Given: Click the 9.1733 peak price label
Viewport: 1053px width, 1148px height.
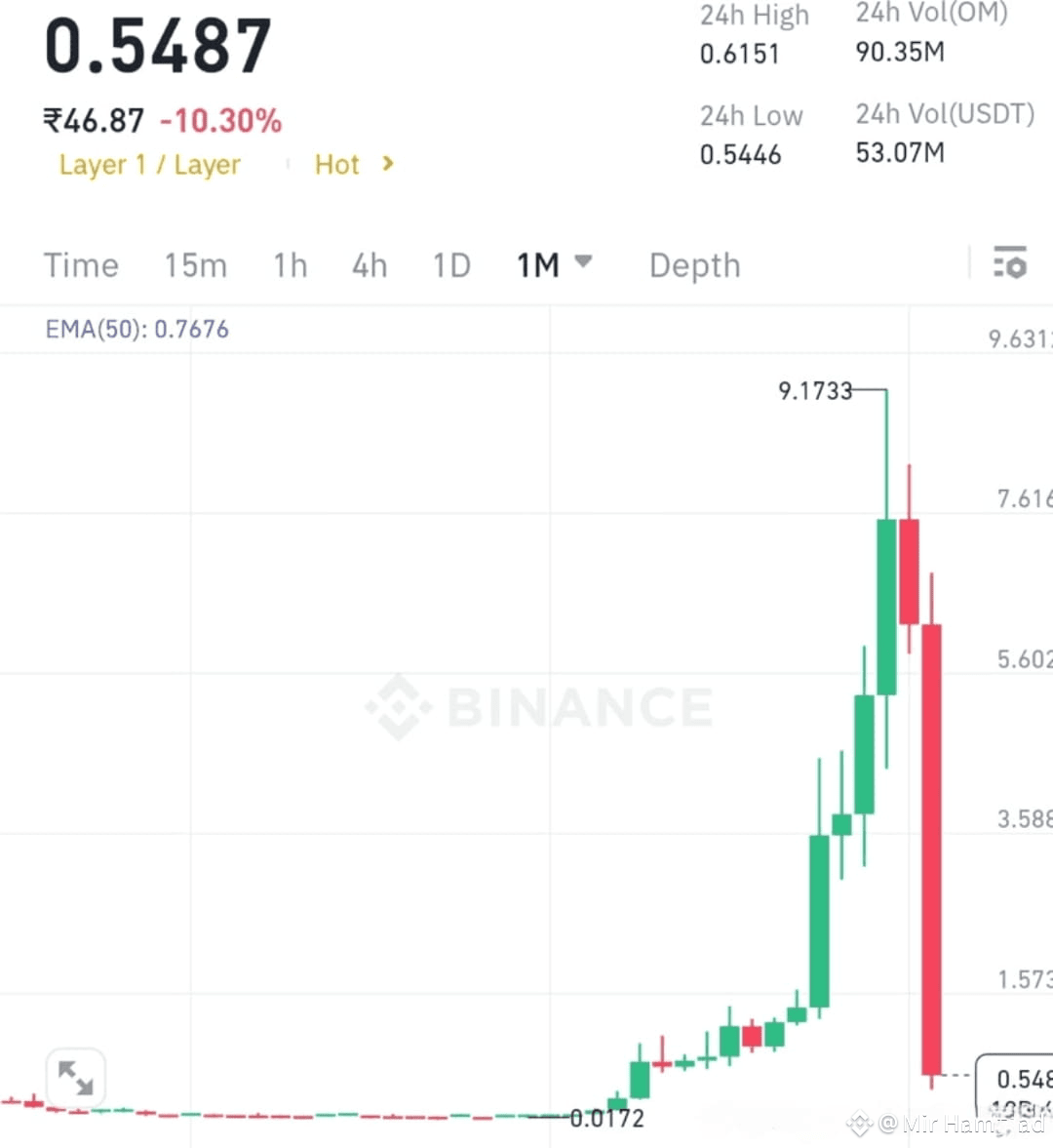Looking at the screenshot, I should pyautogui.click(x=814, y=391).
